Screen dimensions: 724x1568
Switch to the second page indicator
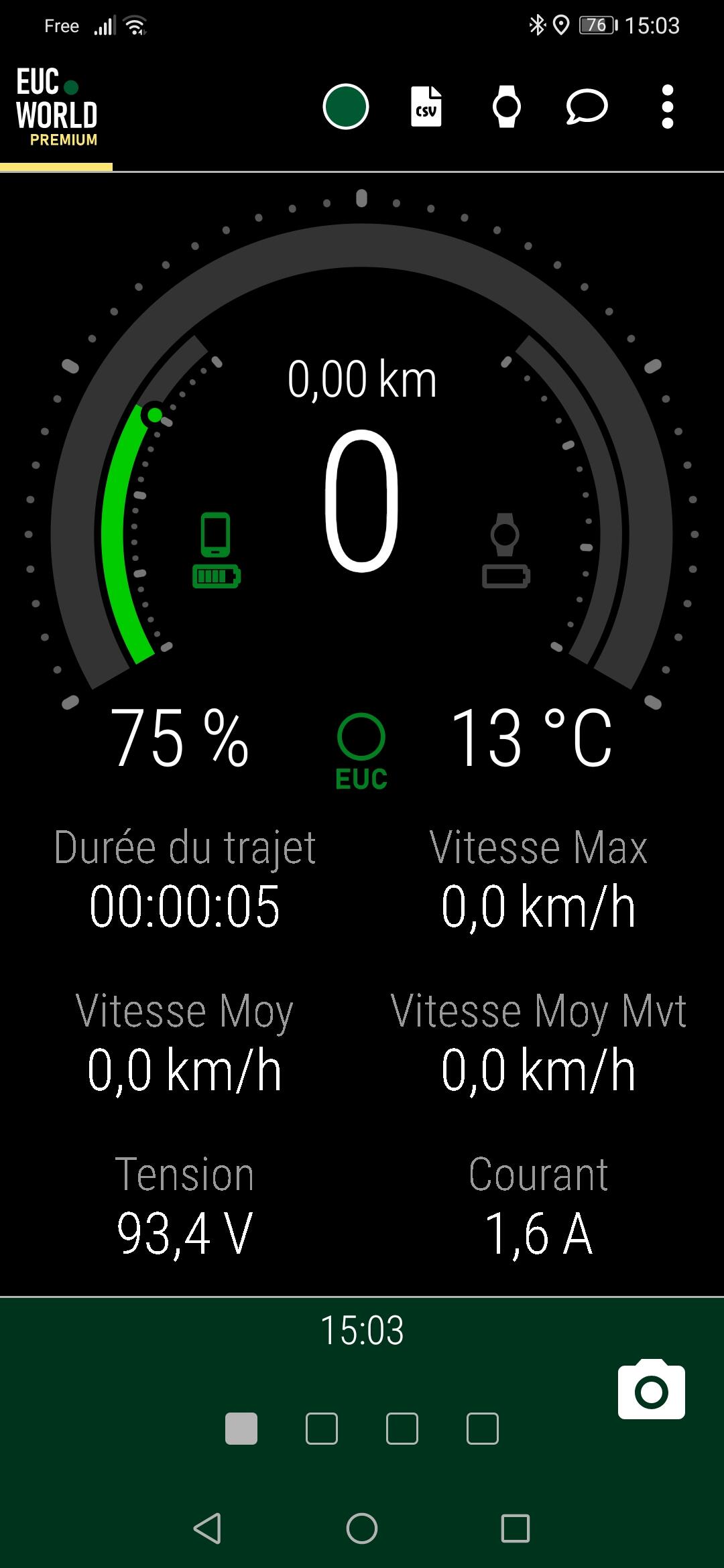tap(322, 1429)
